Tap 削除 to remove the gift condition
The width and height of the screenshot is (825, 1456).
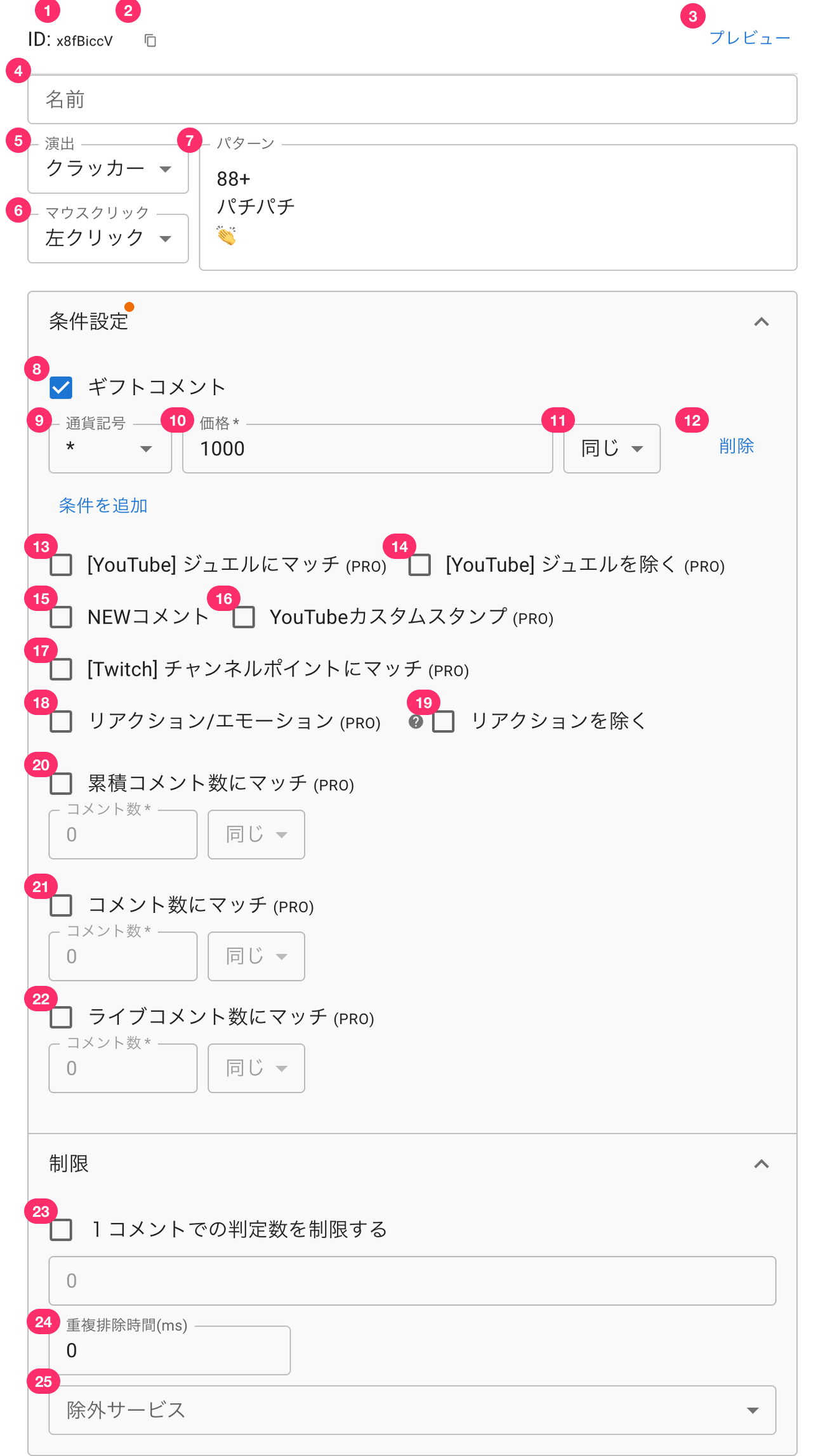pyautogui.click(x=736, y=446)
